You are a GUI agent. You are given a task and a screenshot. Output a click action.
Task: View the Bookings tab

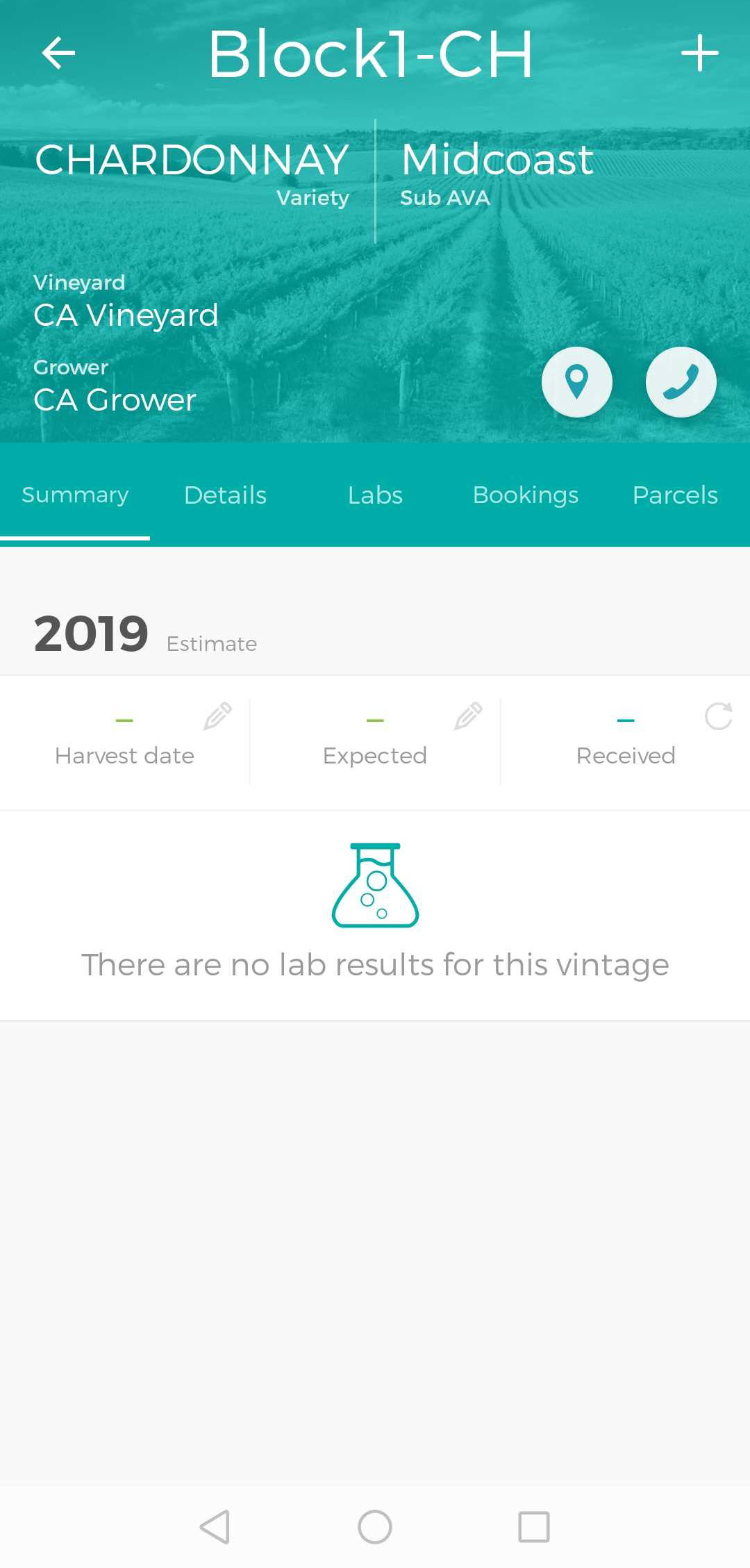click(525, 495)
